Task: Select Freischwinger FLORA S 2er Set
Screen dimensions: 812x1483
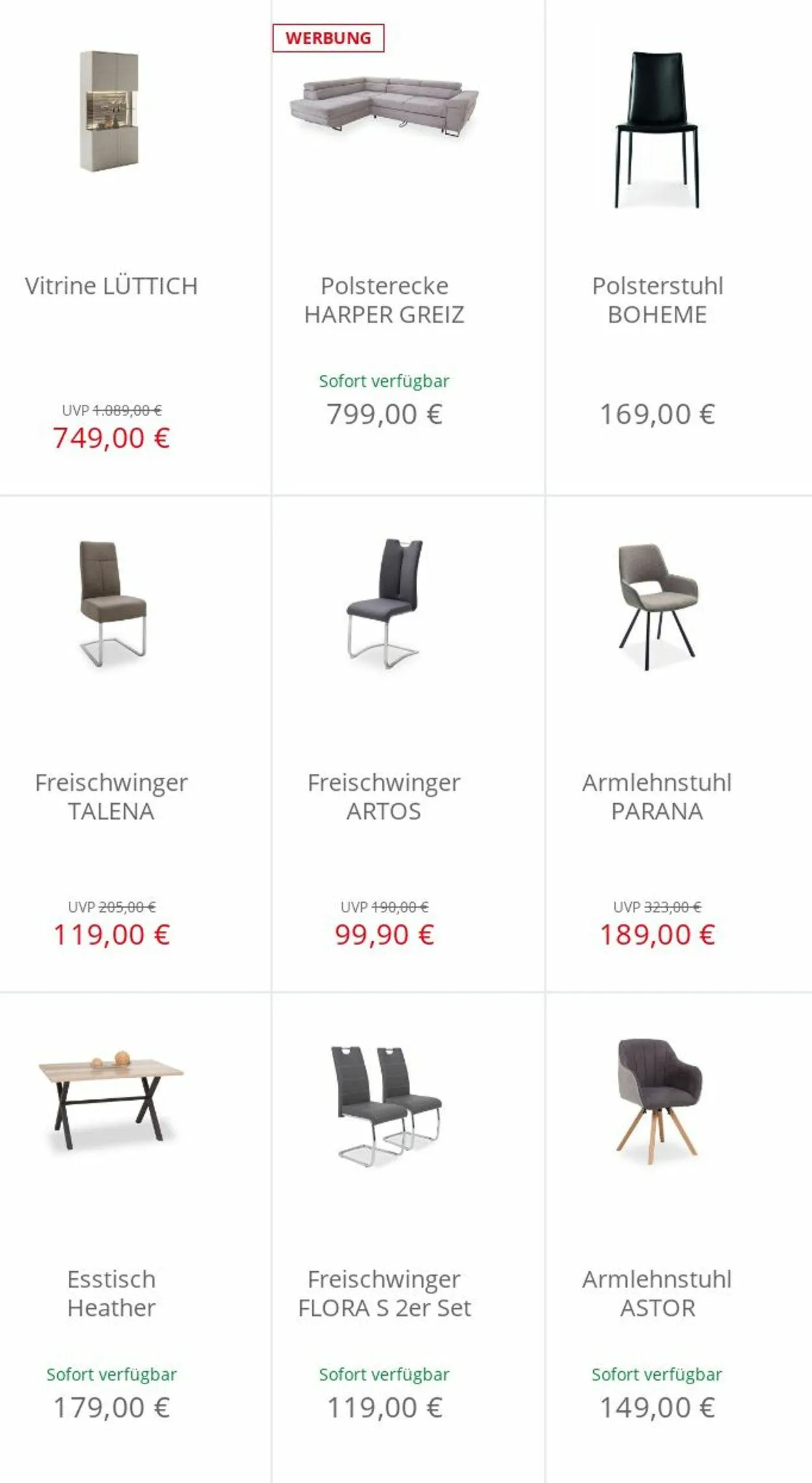Action: coord(408,1239)
